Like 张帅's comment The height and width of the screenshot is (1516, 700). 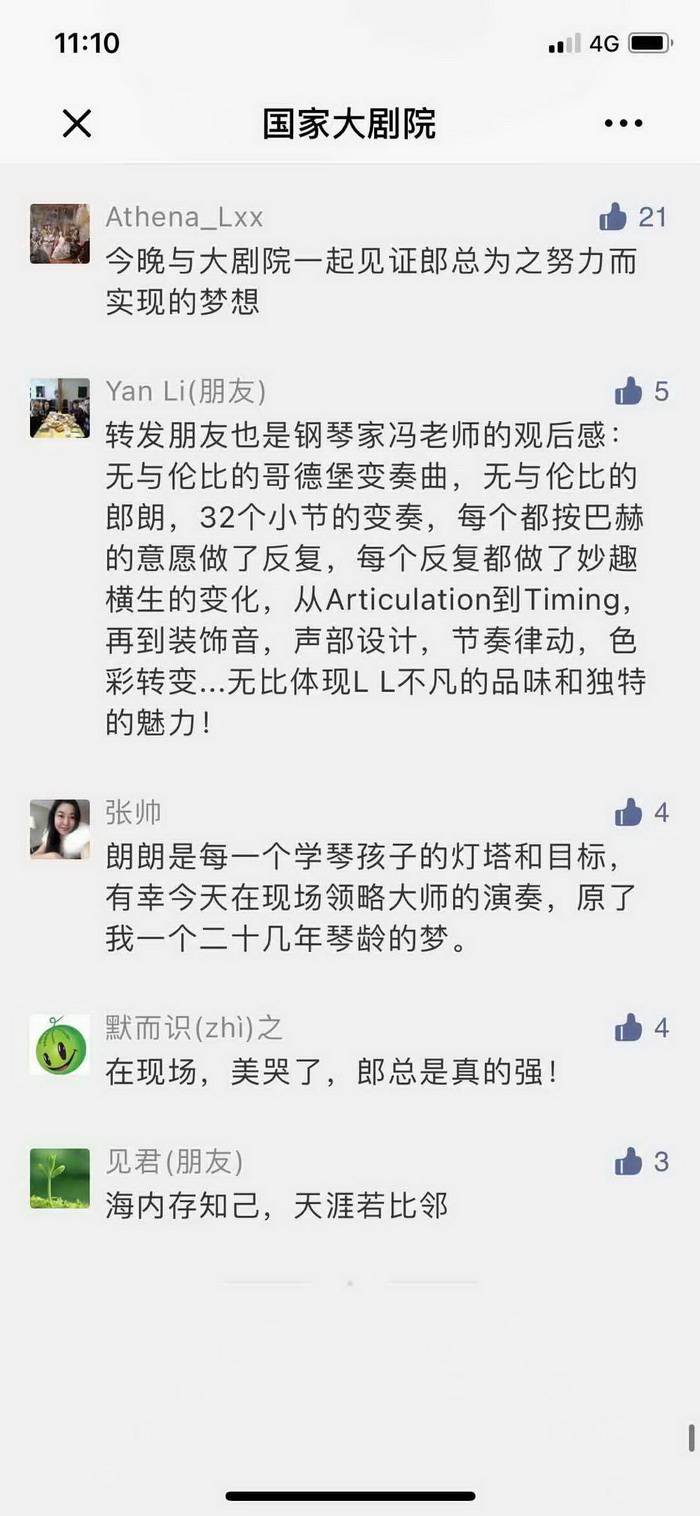click(x=628, y=813)
